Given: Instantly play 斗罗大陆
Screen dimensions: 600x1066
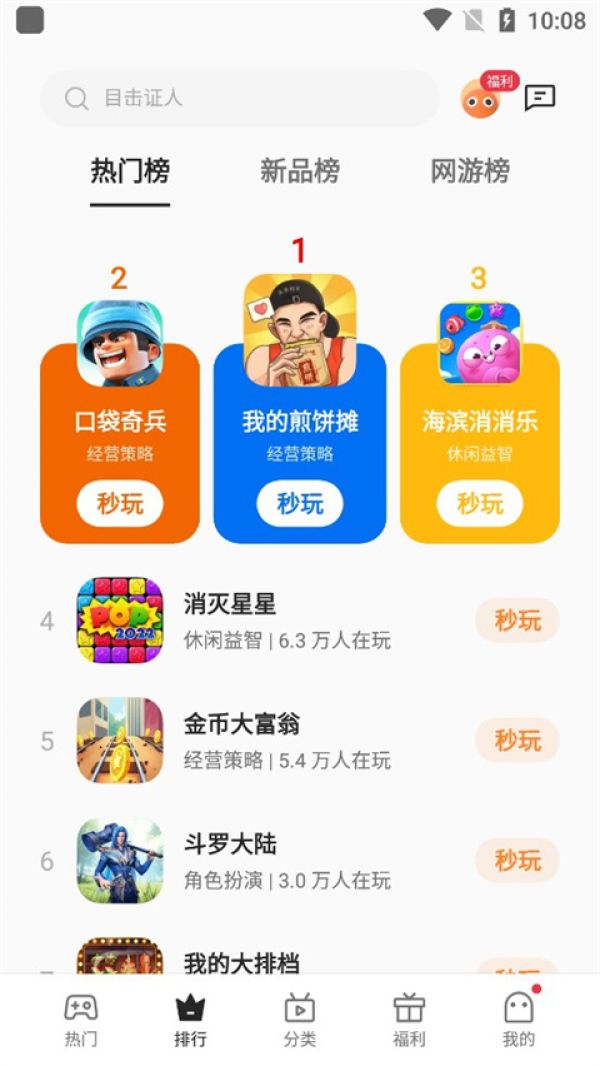Looking at the screenshot, I should 517,861.
